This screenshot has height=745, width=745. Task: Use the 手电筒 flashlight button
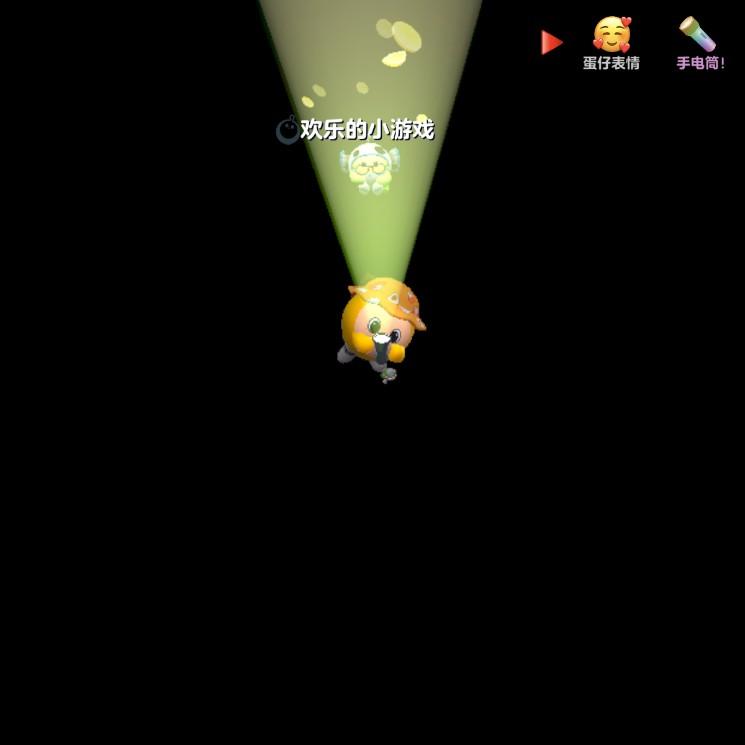tap(700, 43)
